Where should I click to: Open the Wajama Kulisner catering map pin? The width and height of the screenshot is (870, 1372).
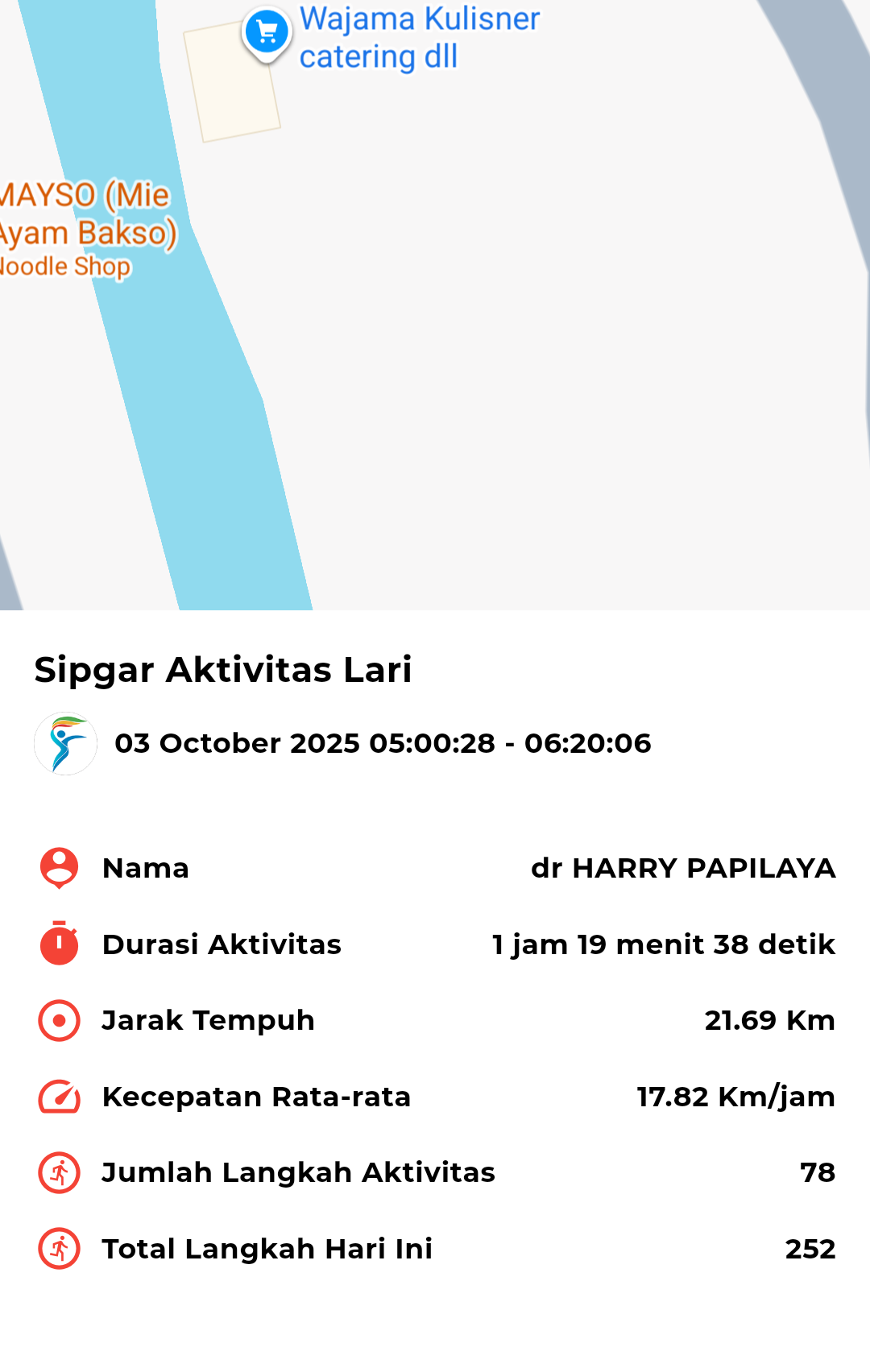[267, 33]
